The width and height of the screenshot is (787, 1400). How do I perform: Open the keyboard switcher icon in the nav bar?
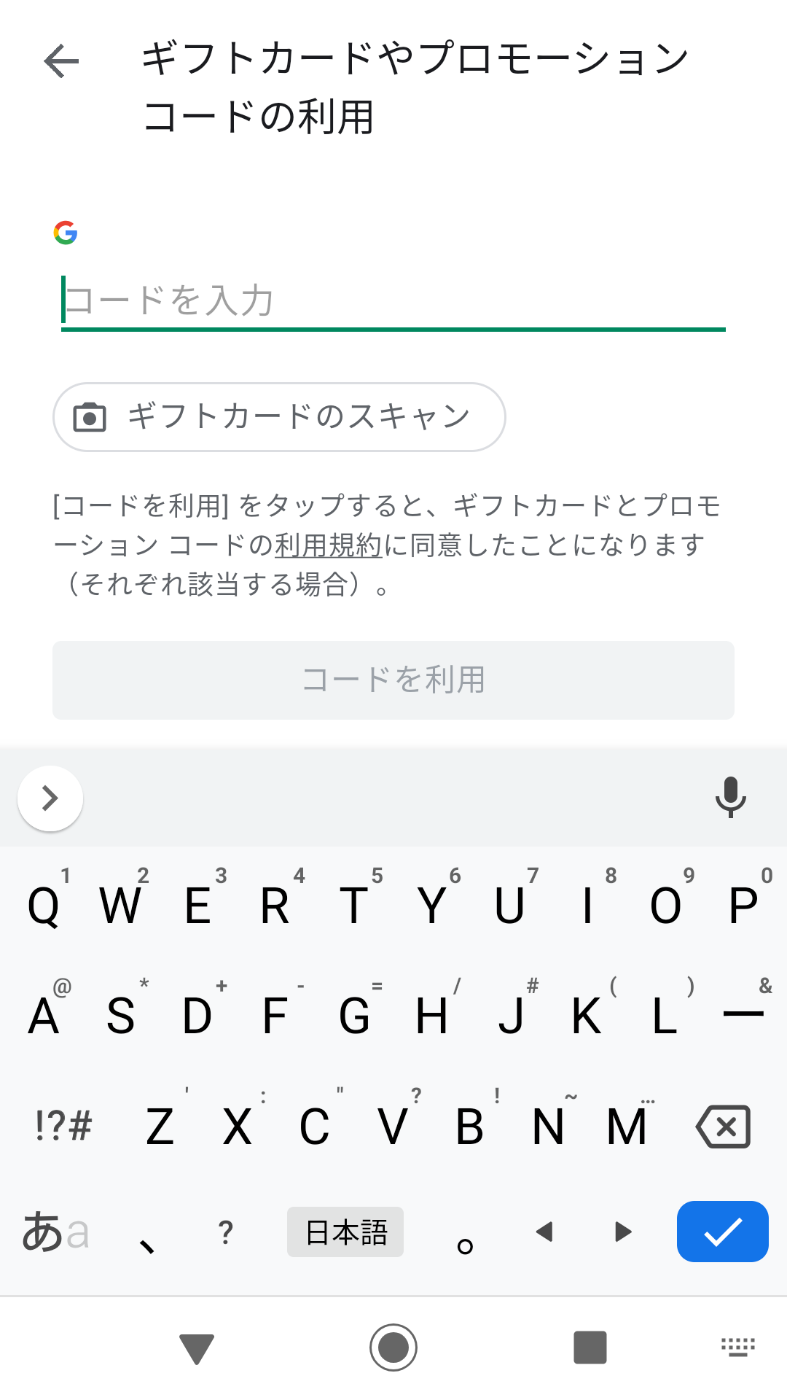[x=738, y=1347]
